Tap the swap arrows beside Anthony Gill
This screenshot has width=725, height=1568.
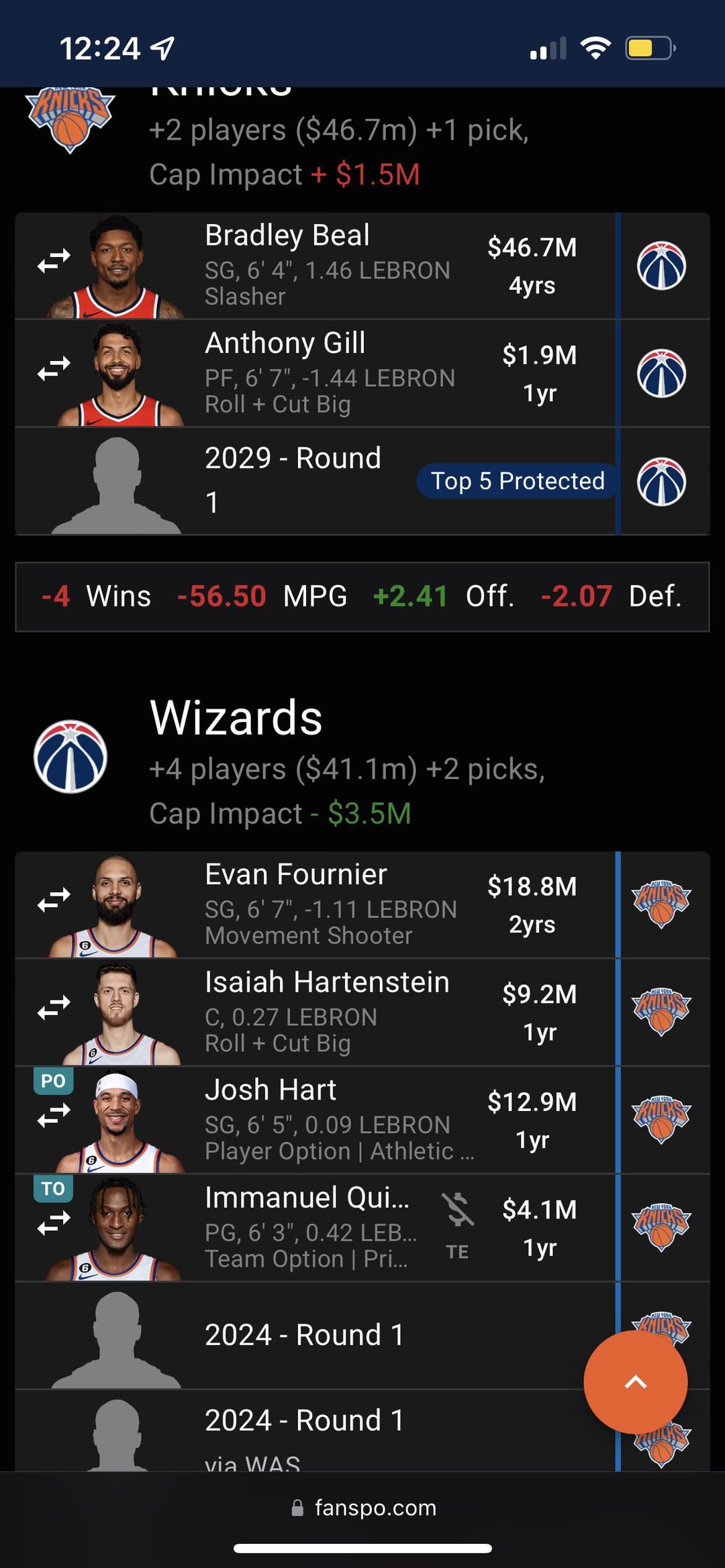pyautogui.click(x=54, y=368)
